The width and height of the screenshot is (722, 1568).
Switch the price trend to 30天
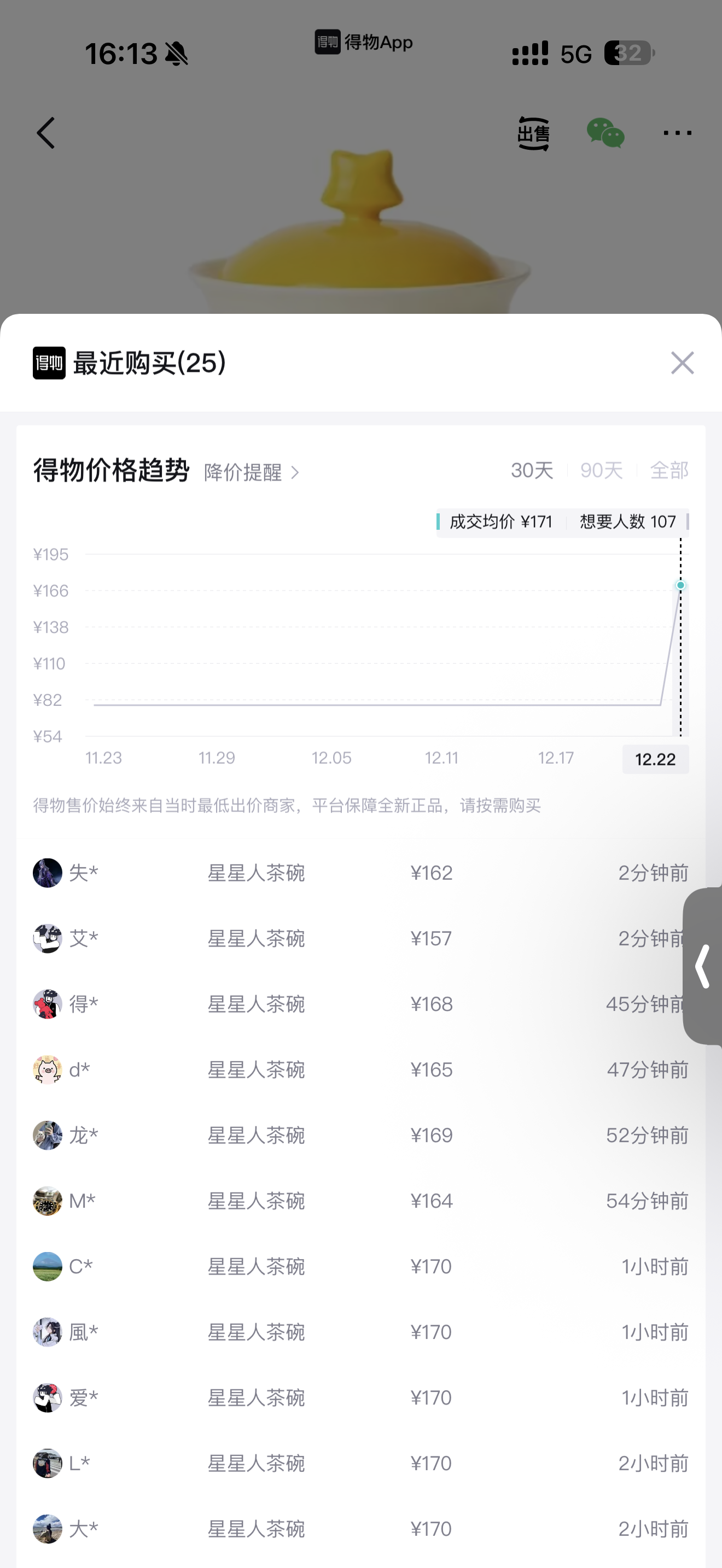click(x=532, y=471)
